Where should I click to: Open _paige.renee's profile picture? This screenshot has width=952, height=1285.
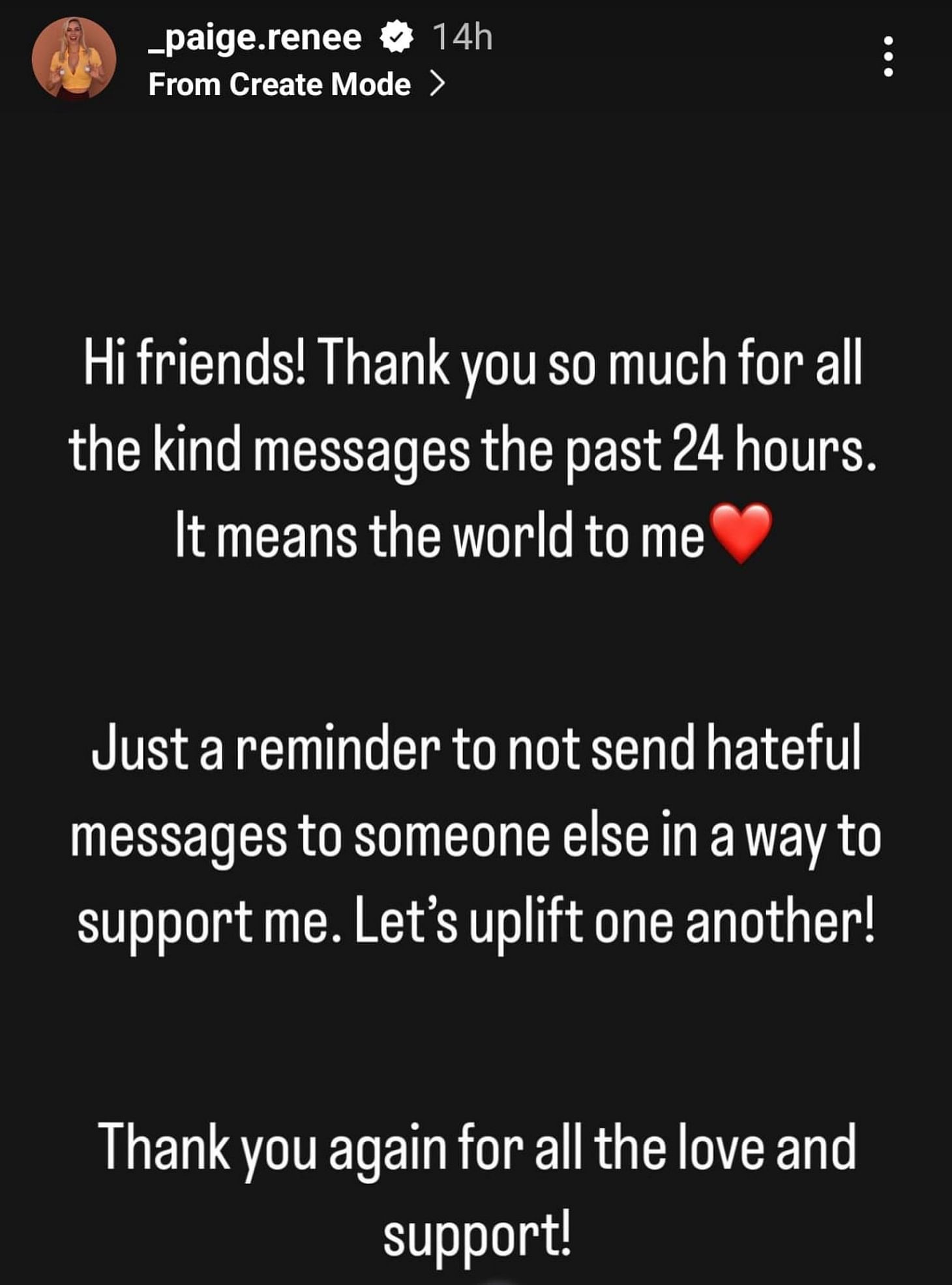(x=74, y=58)
